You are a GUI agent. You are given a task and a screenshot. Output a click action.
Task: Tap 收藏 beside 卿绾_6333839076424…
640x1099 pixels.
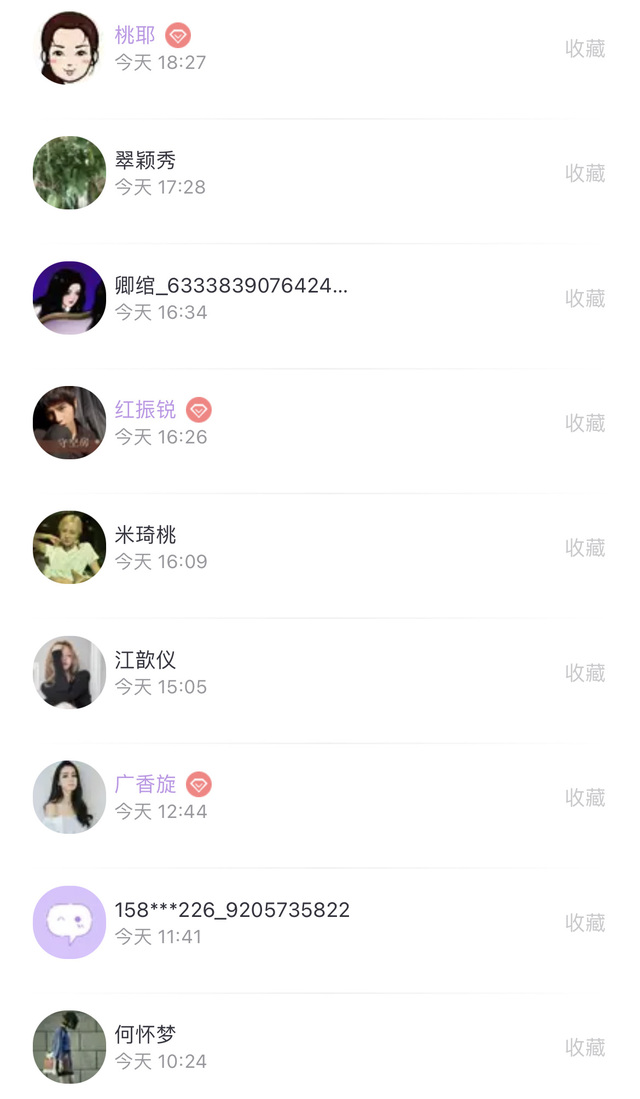585,298
